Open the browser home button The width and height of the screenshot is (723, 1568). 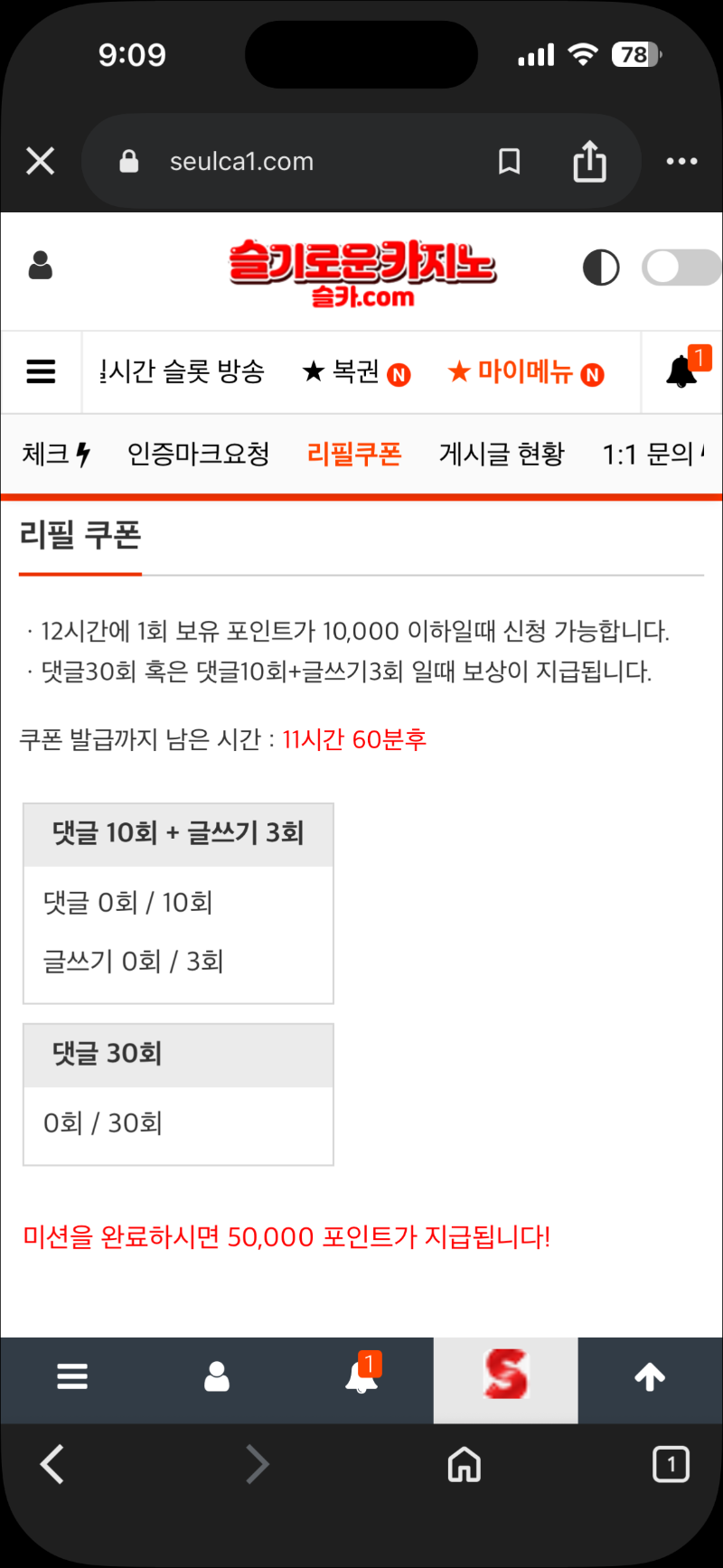pyautogui.click(x=465, y=1464)
